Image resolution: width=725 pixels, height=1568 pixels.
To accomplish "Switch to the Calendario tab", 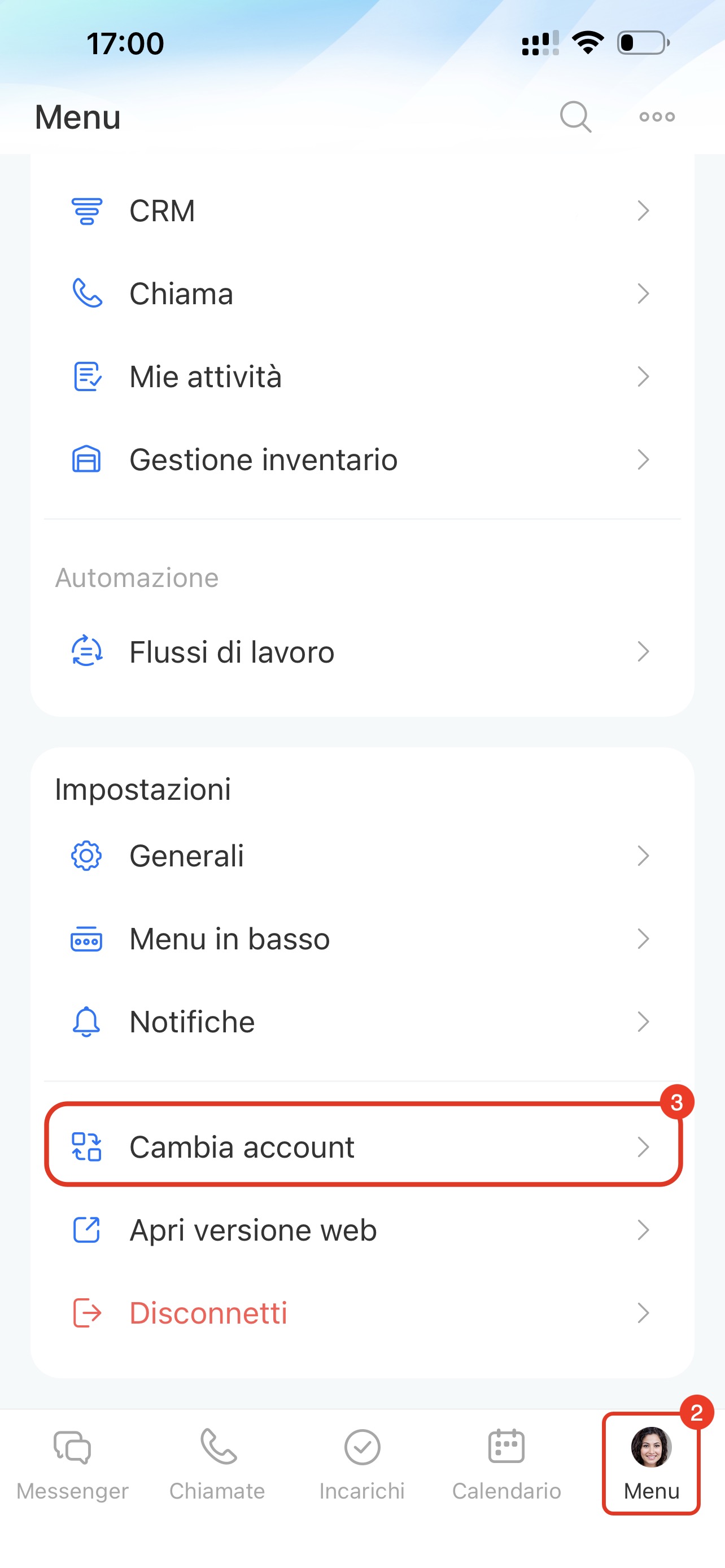I will (506, 1464).
